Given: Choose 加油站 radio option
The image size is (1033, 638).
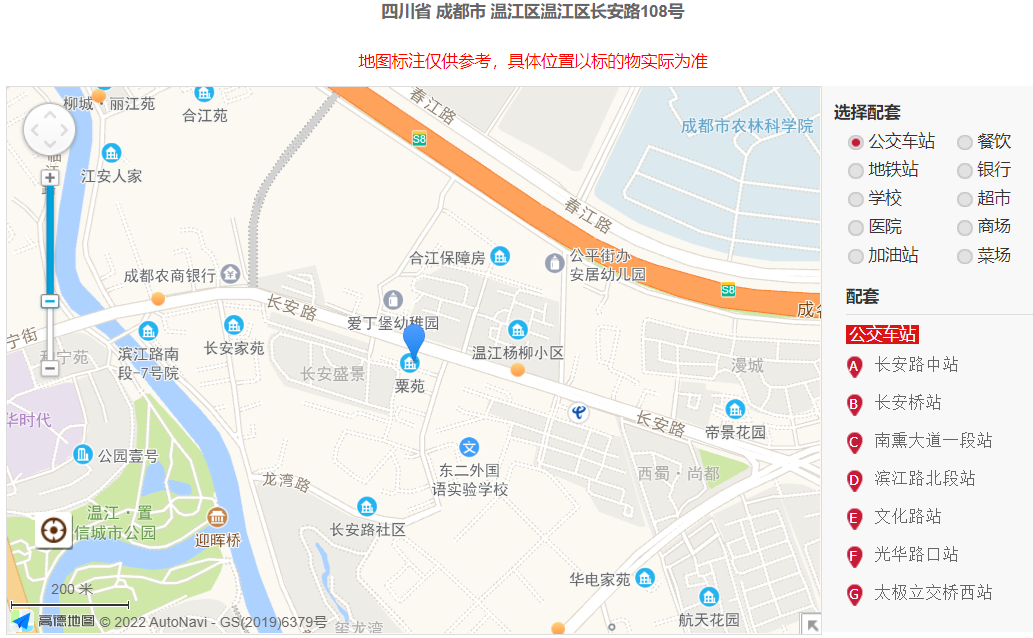Looking at the screenshot, I should tap(856, 256).
